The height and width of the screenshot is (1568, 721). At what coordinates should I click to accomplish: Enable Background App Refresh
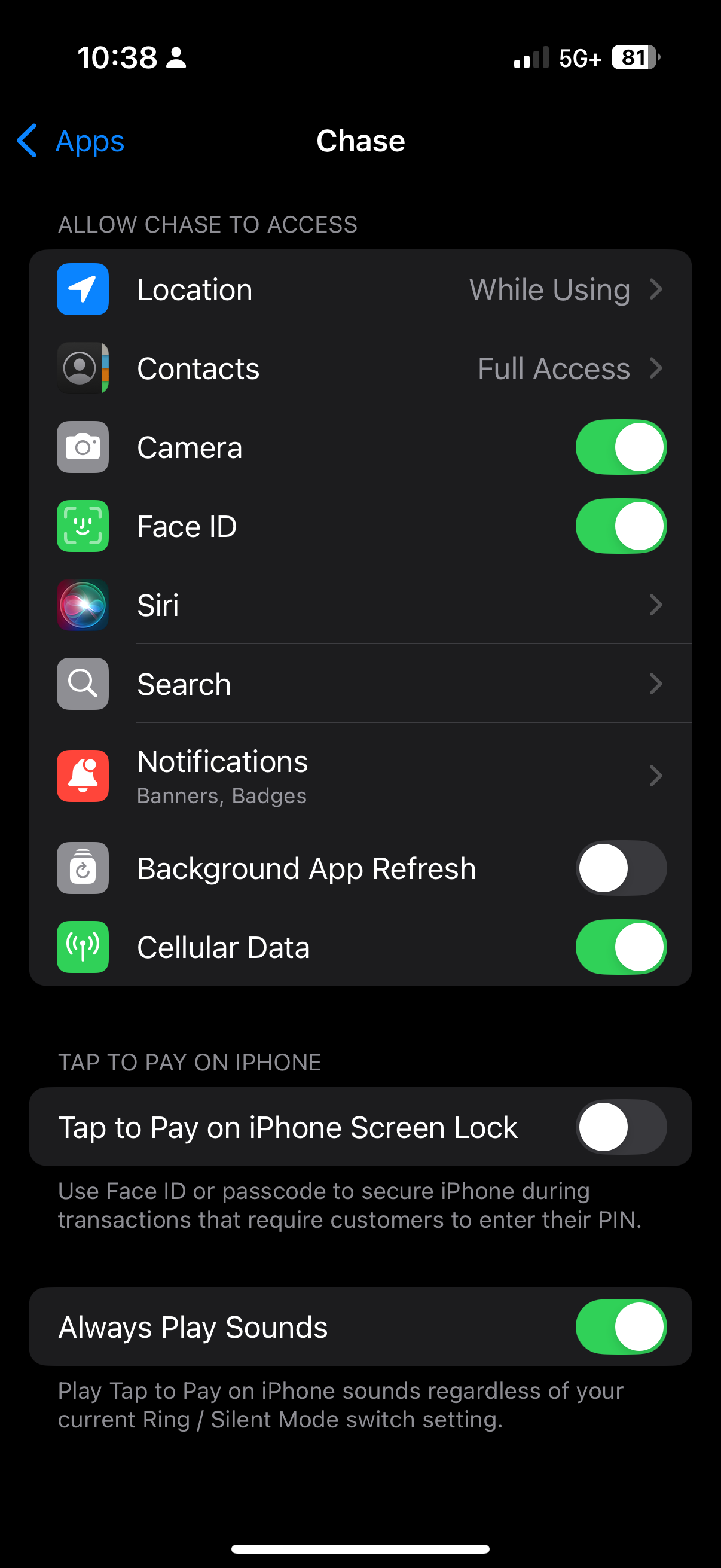621,868
